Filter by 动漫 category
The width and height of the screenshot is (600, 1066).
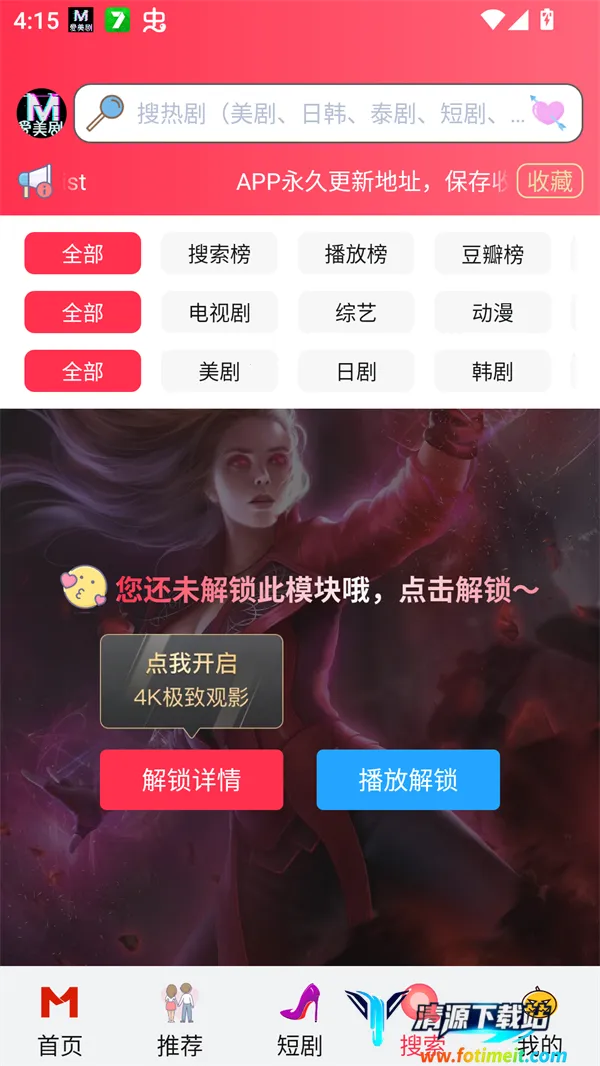point(492,313)
